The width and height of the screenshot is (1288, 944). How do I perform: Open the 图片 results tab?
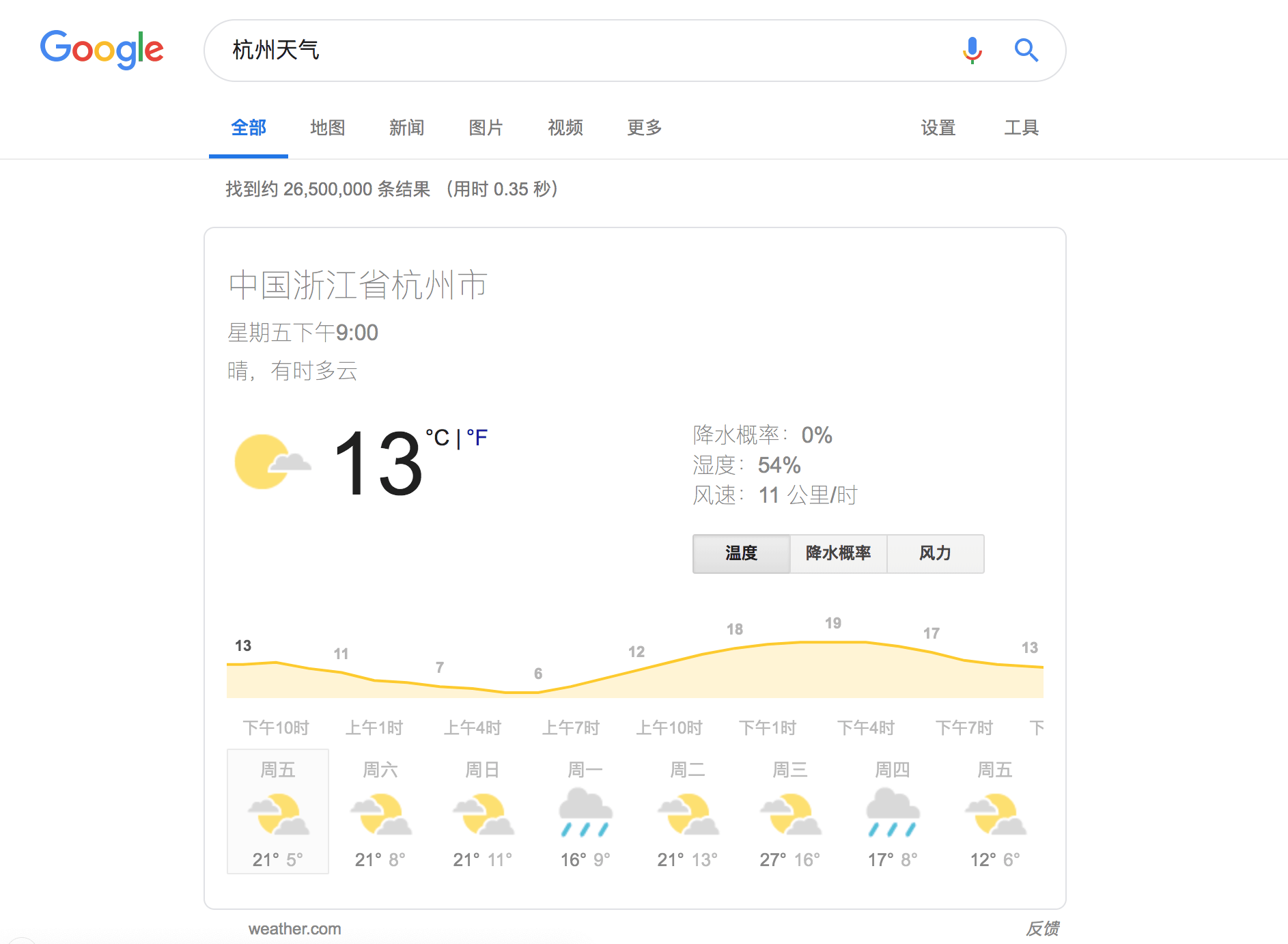click(486, 128)
